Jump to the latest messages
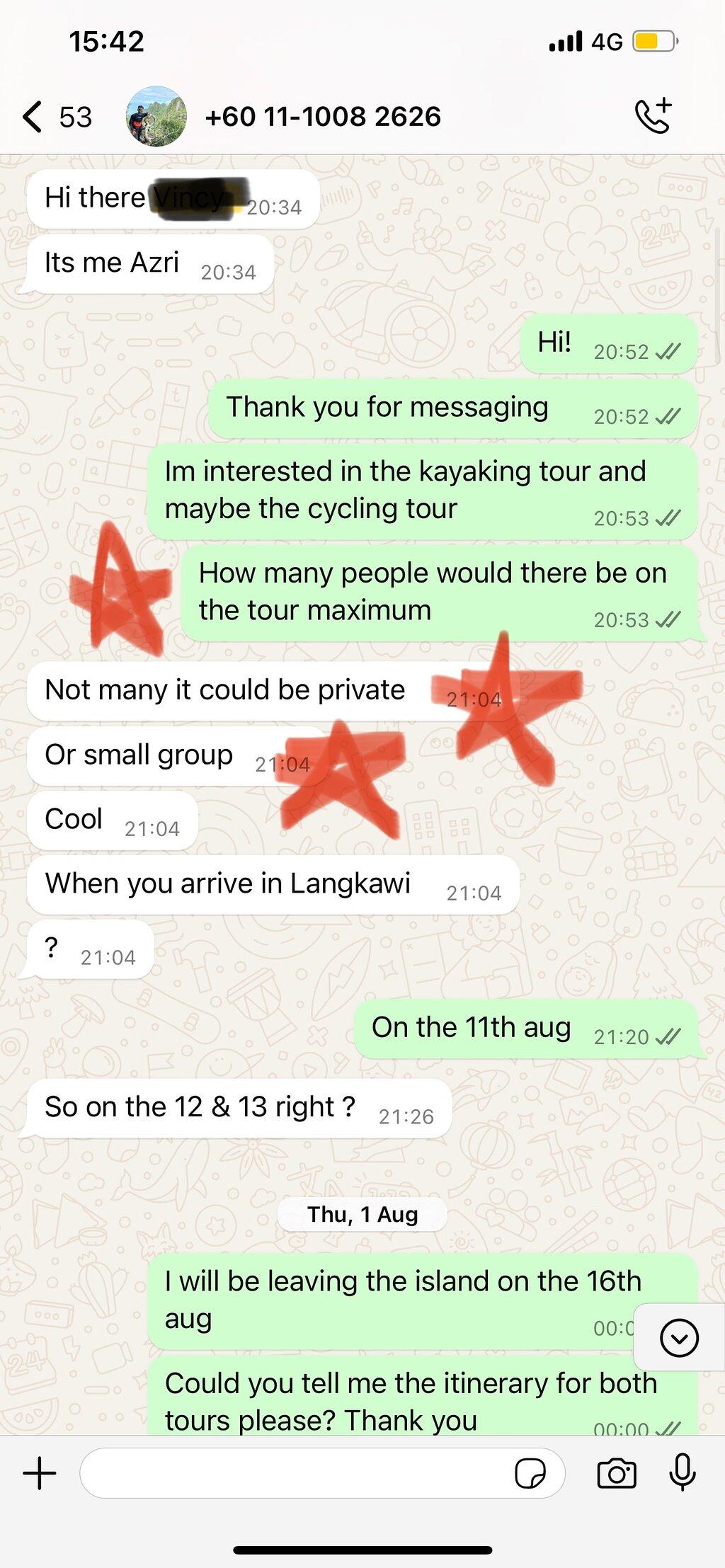 pyautogui.click(x=679, y=1337)
